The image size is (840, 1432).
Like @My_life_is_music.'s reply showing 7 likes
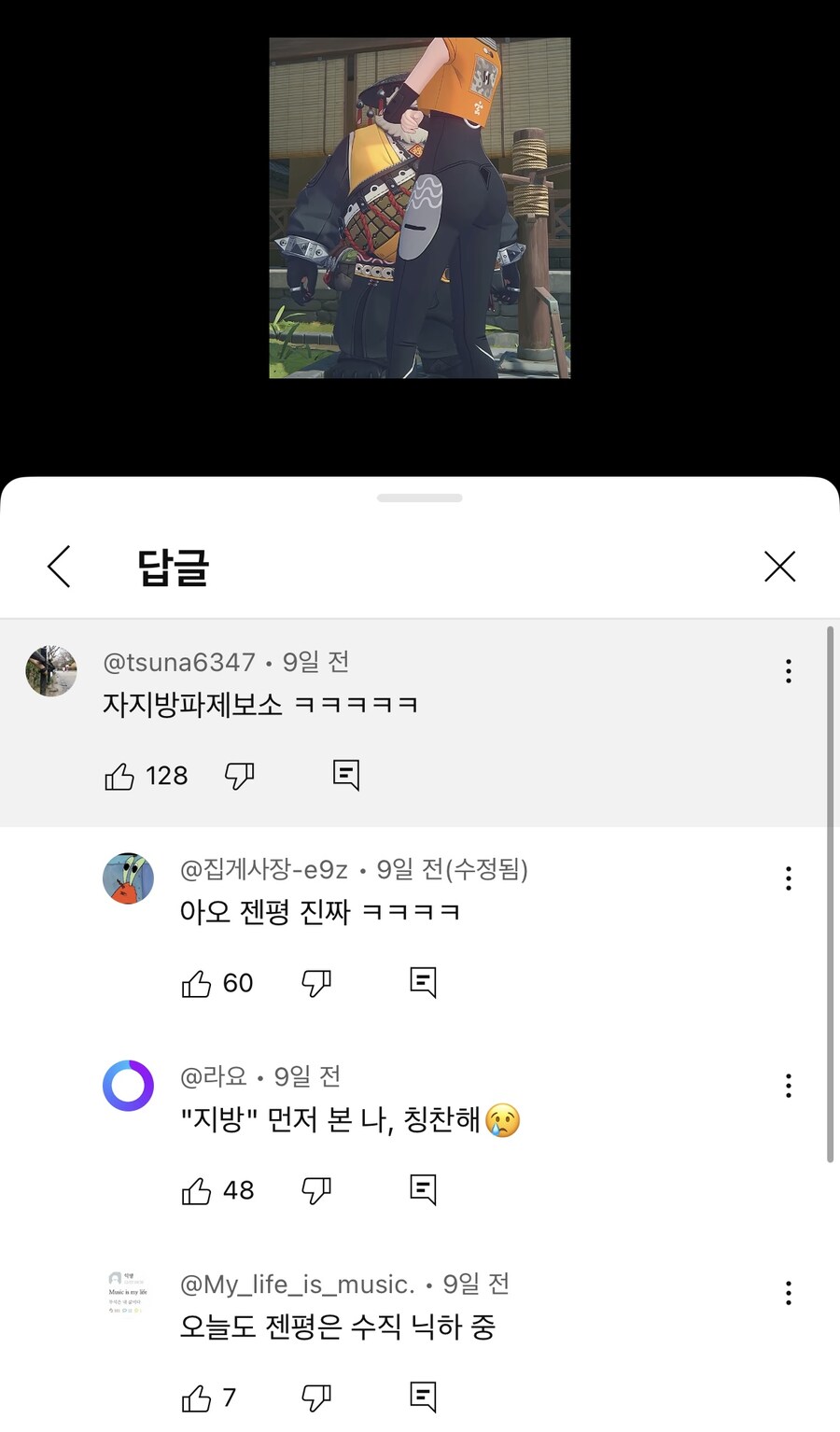click(x=198, y=1397)
